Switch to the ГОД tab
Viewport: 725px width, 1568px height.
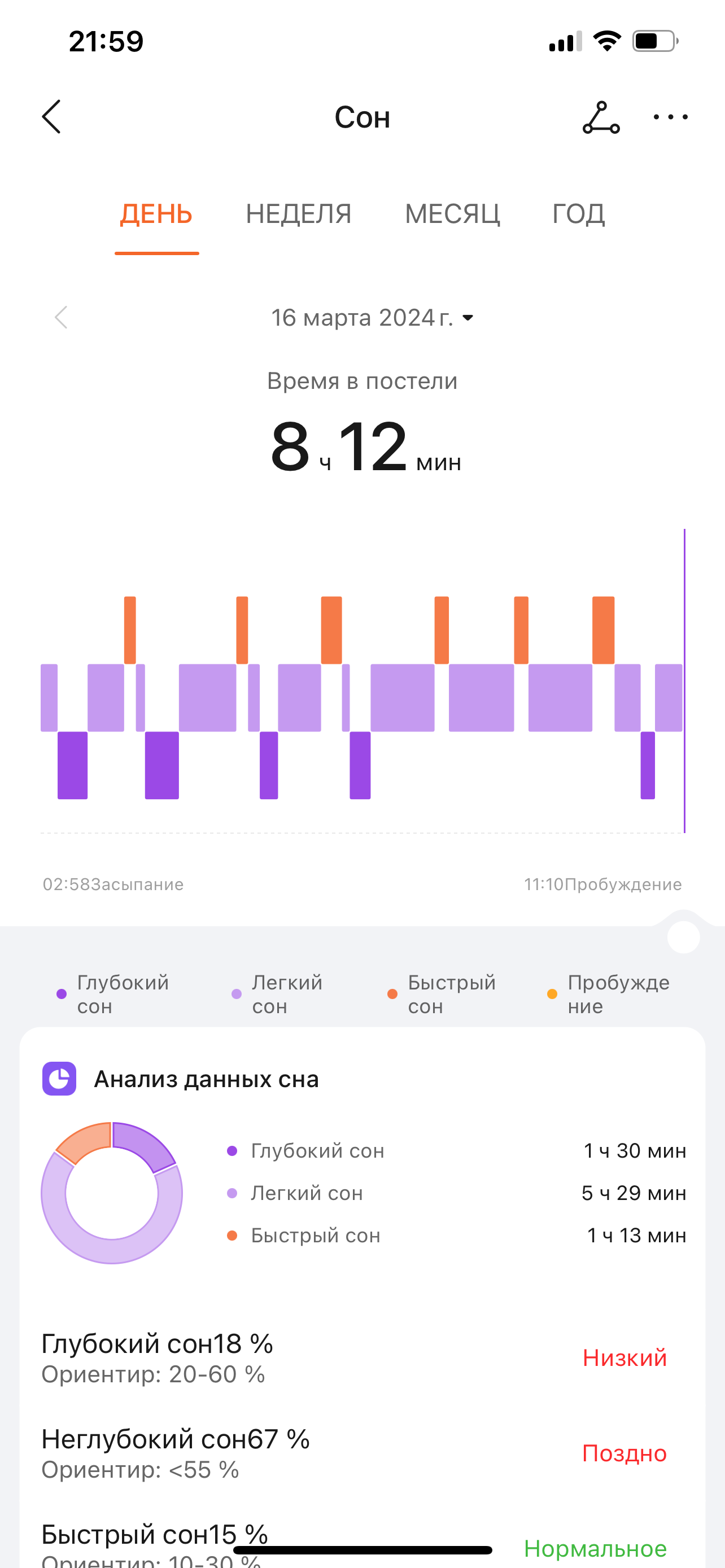click(x=578, y=214)
